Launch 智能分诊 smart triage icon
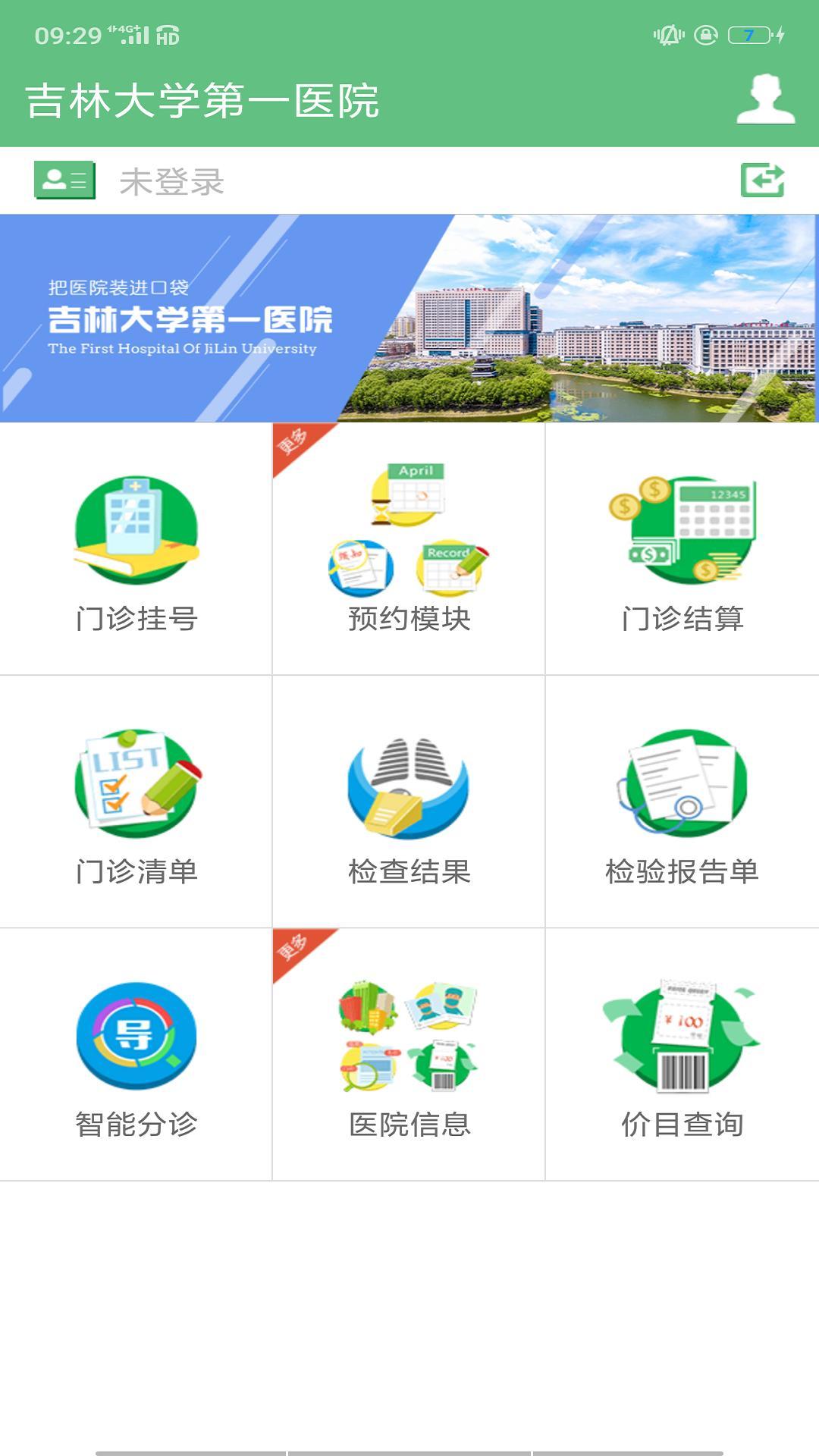819x1456 pixels. click(x=136, y=1046)
